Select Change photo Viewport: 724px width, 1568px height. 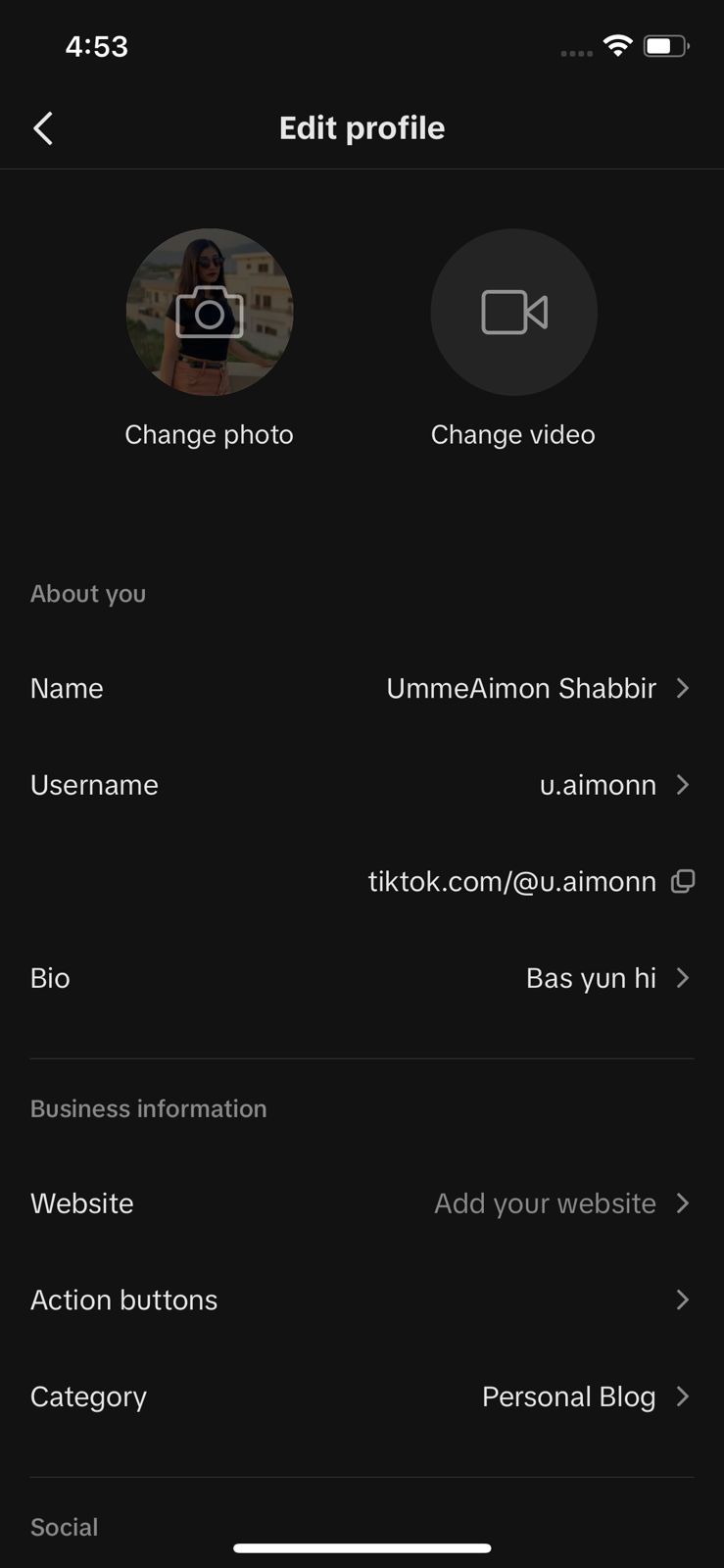tap(209, 434)
